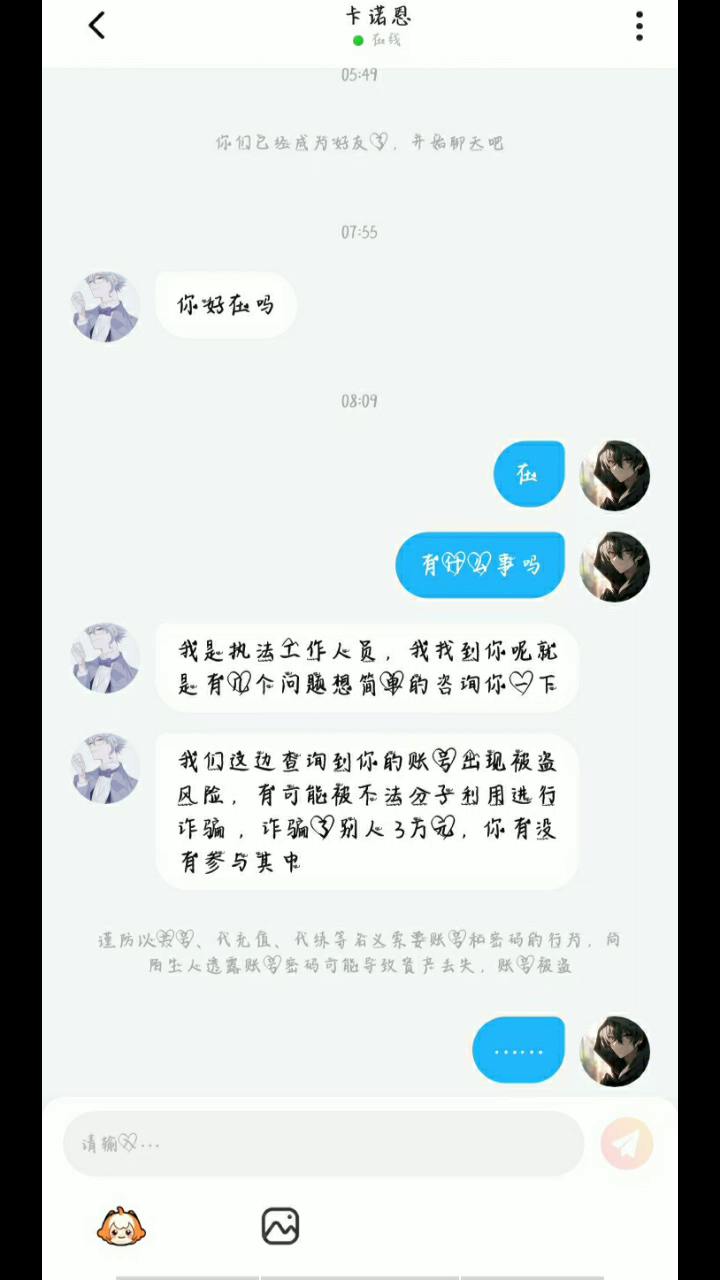The image size is (720, 1280).
Task: Attach a picture from the gallery
Action: 280,1226
